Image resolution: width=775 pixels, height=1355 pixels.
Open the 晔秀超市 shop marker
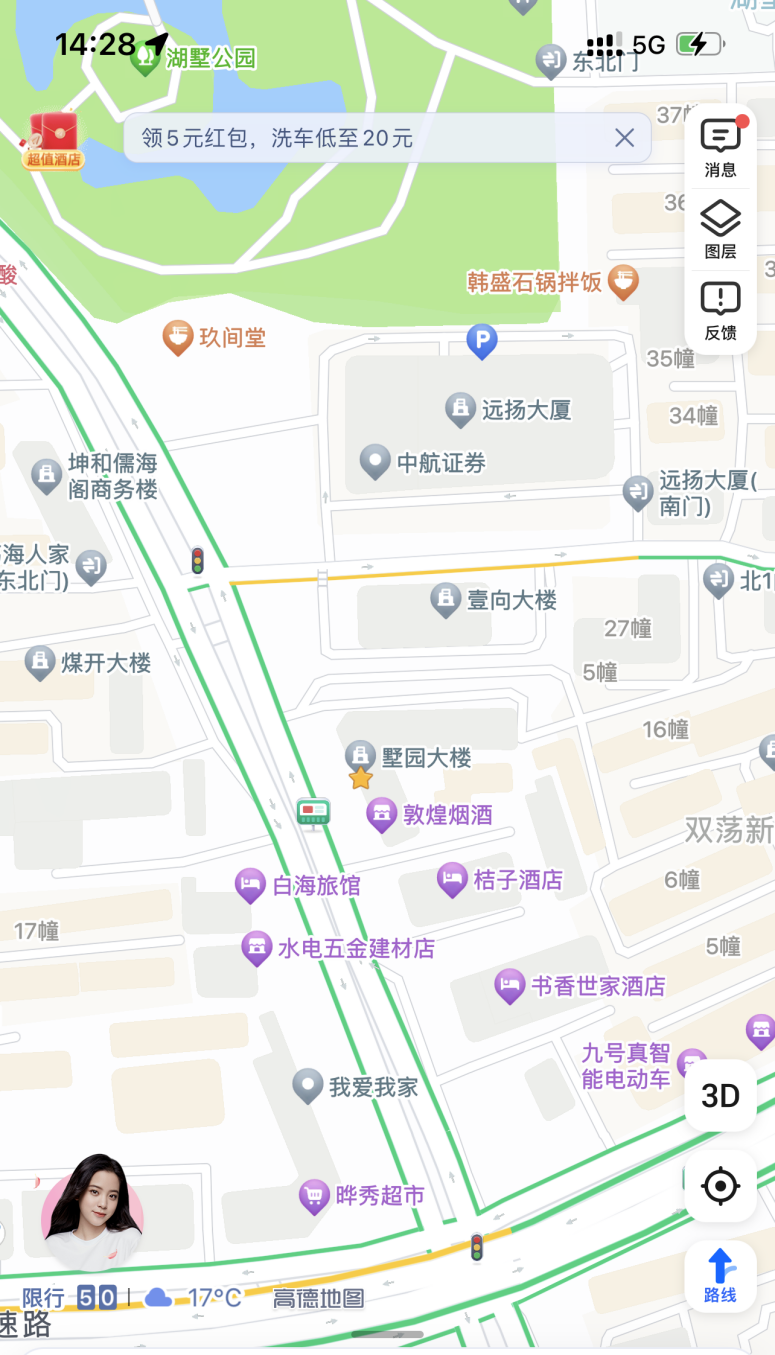click(315, 1195)
